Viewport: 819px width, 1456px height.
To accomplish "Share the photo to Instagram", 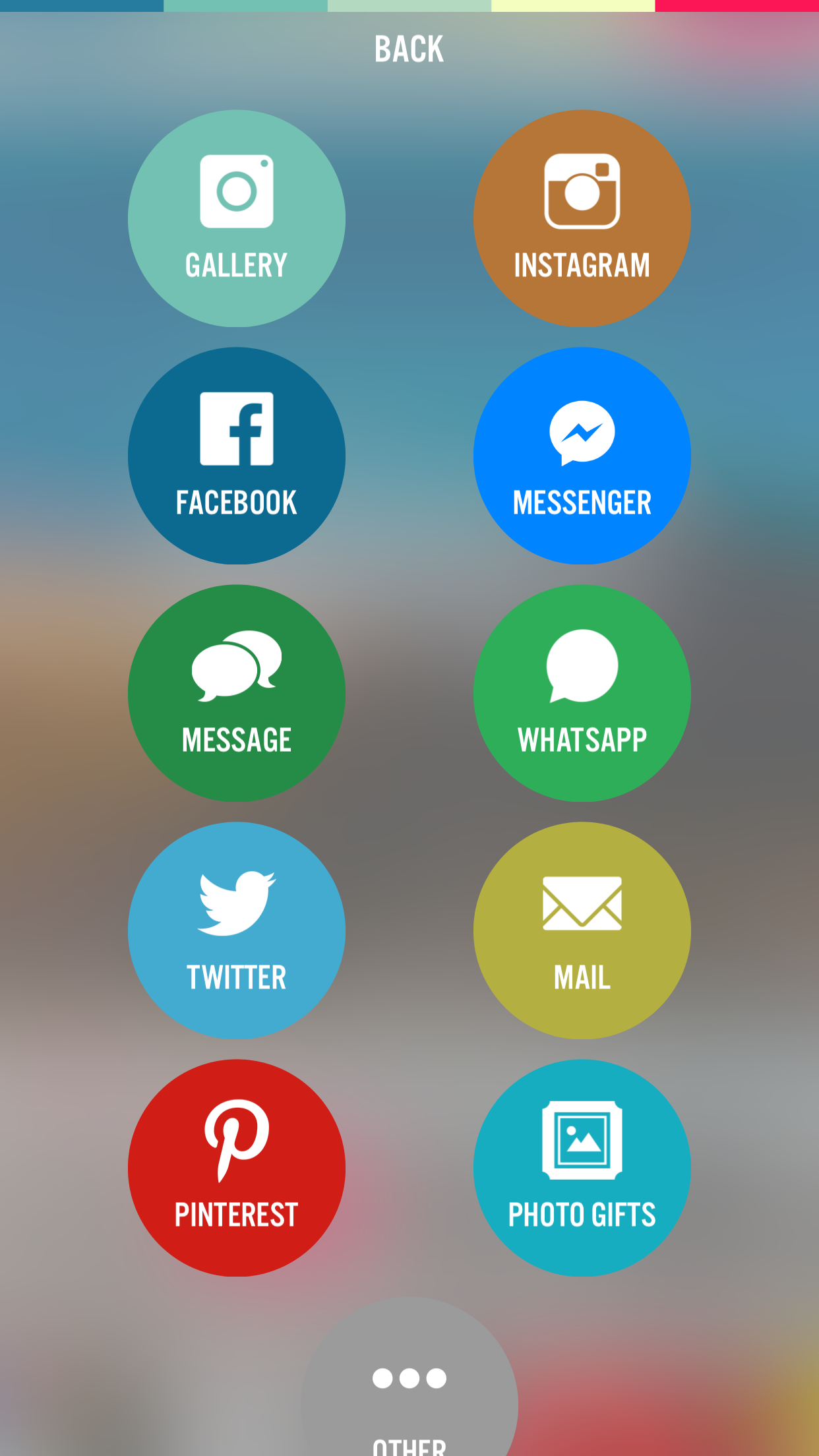I will tap(582, 218).
